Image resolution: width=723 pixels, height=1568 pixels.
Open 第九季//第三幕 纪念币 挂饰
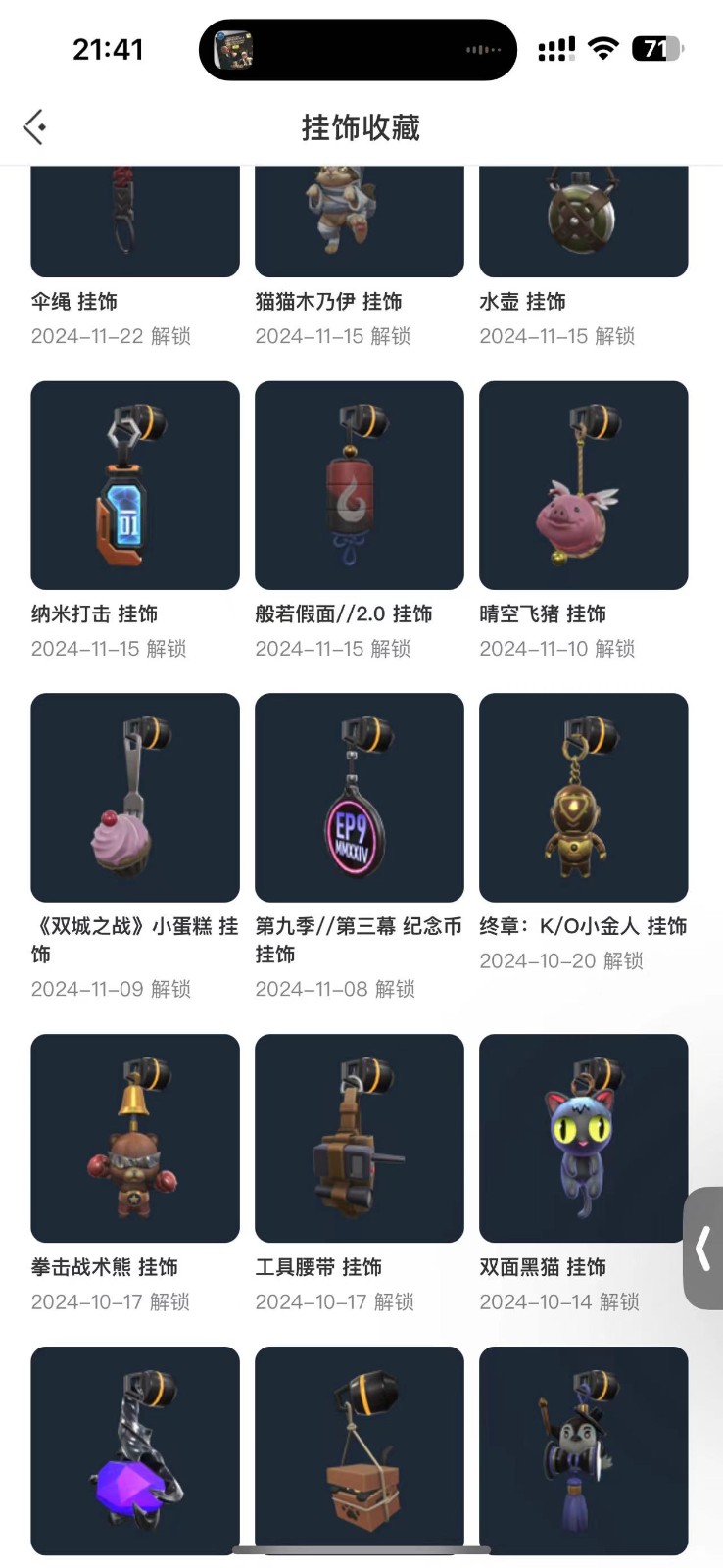pyautogui.click(x=359, y=797)
